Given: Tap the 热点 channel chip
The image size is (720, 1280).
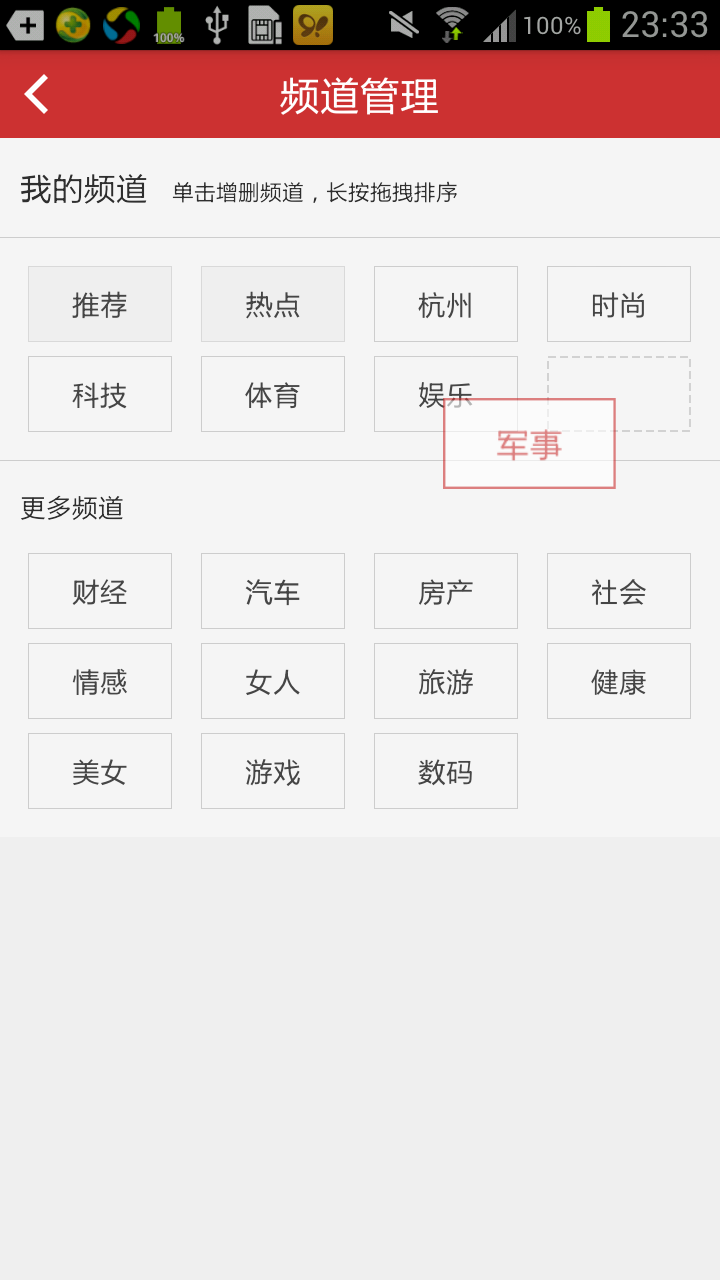Looking at the screenshot, I should pyautogui.click(x=273, y=304).
